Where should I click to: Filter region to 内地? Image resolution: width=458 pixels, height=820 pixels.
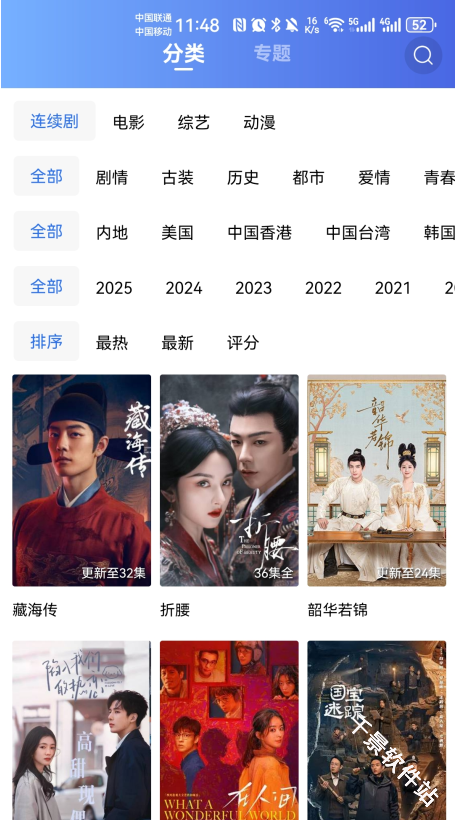pos(112,233)
